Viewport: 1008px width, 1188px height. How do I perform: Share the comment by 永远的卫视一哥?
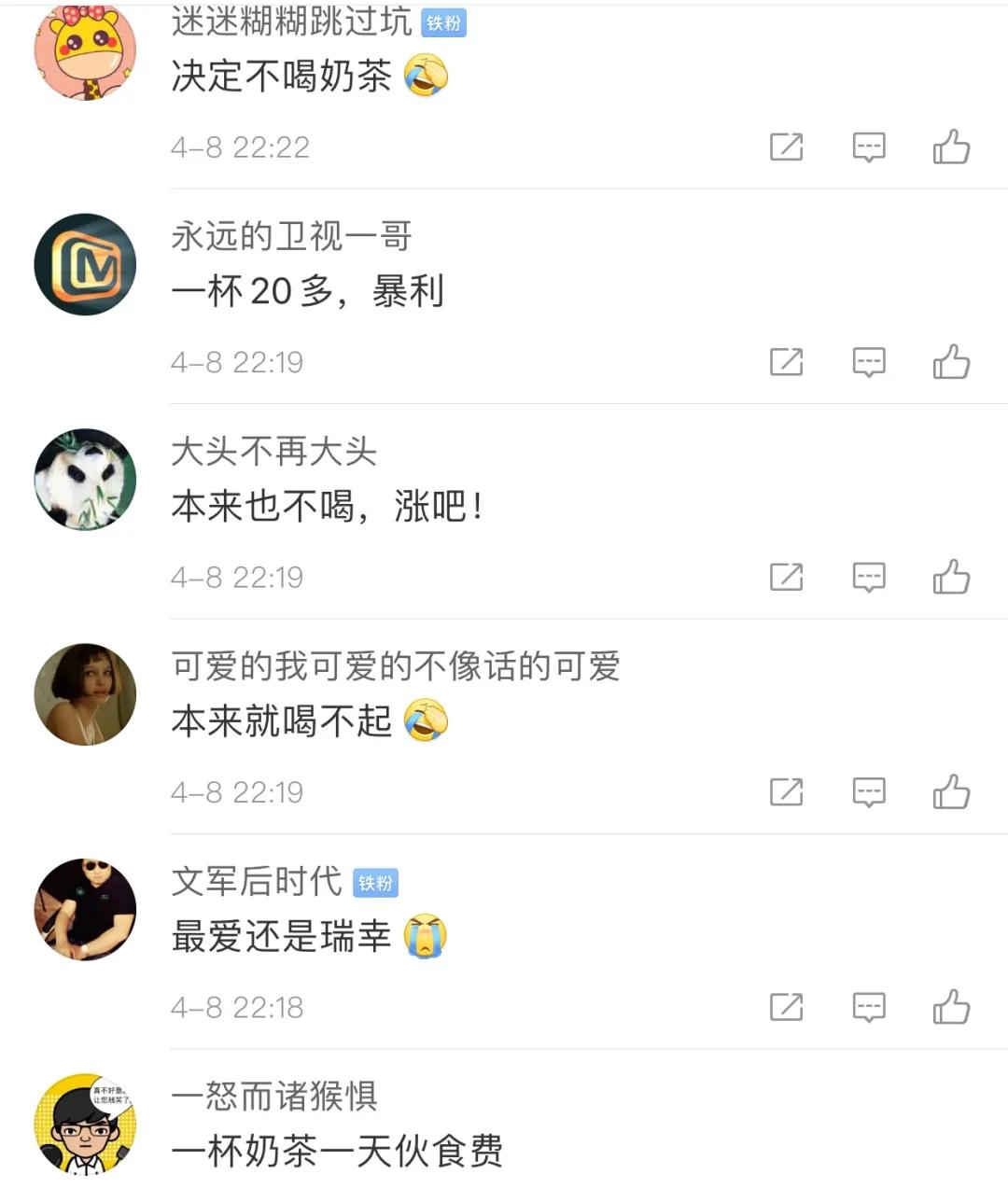[786, 362]
